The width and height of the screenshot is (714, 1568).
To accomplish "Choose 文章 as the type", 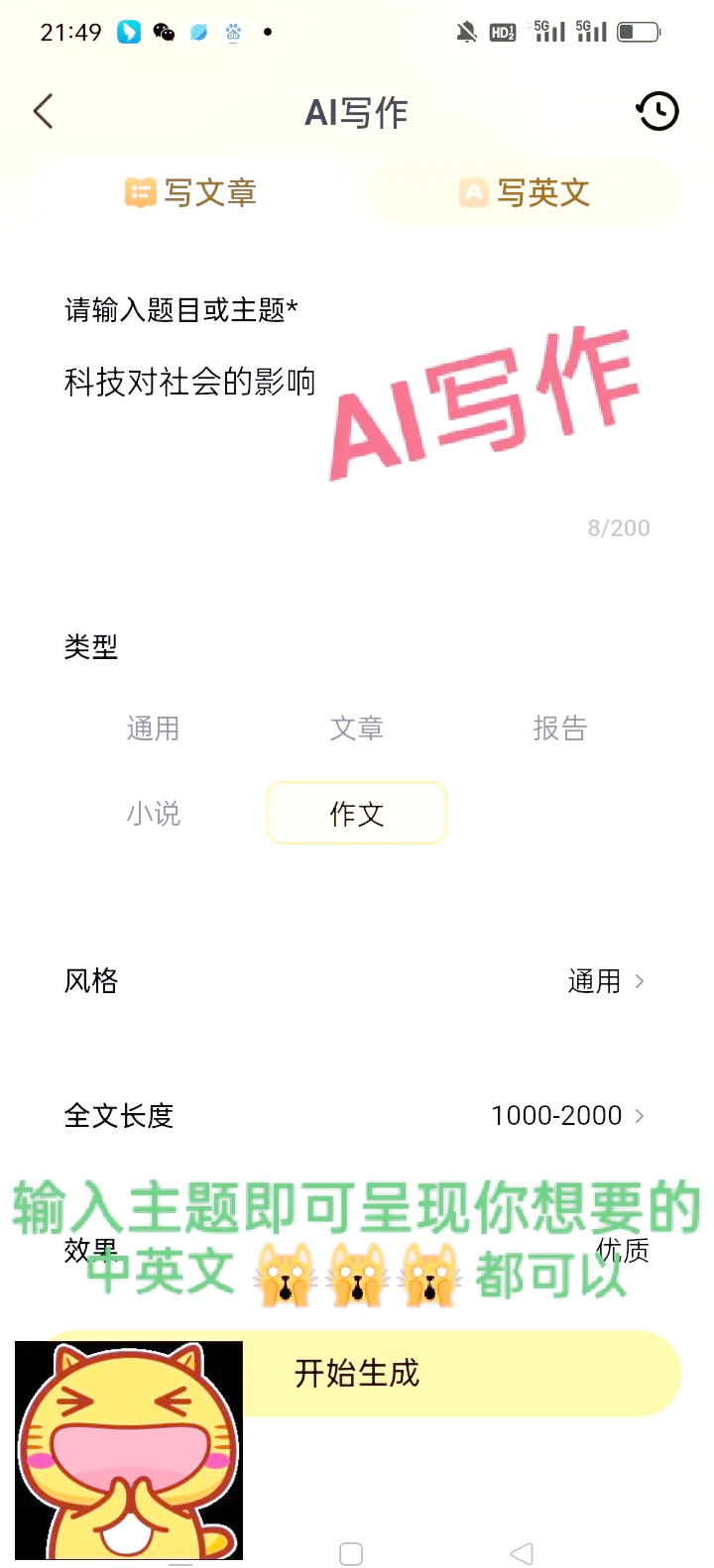I will click(x=357, y=728).
